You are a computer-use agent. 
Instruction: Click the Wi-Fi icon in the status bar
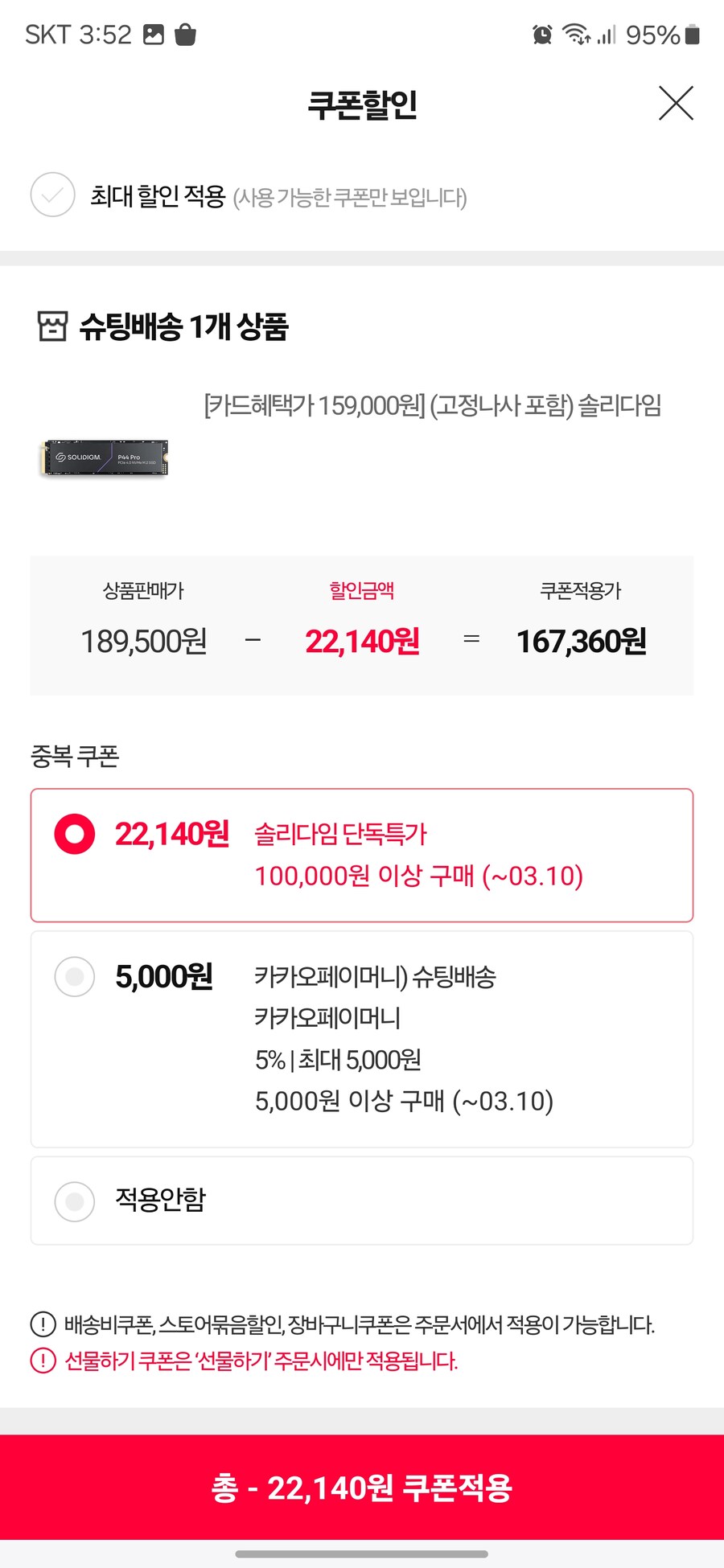click(x=576, y=34)
